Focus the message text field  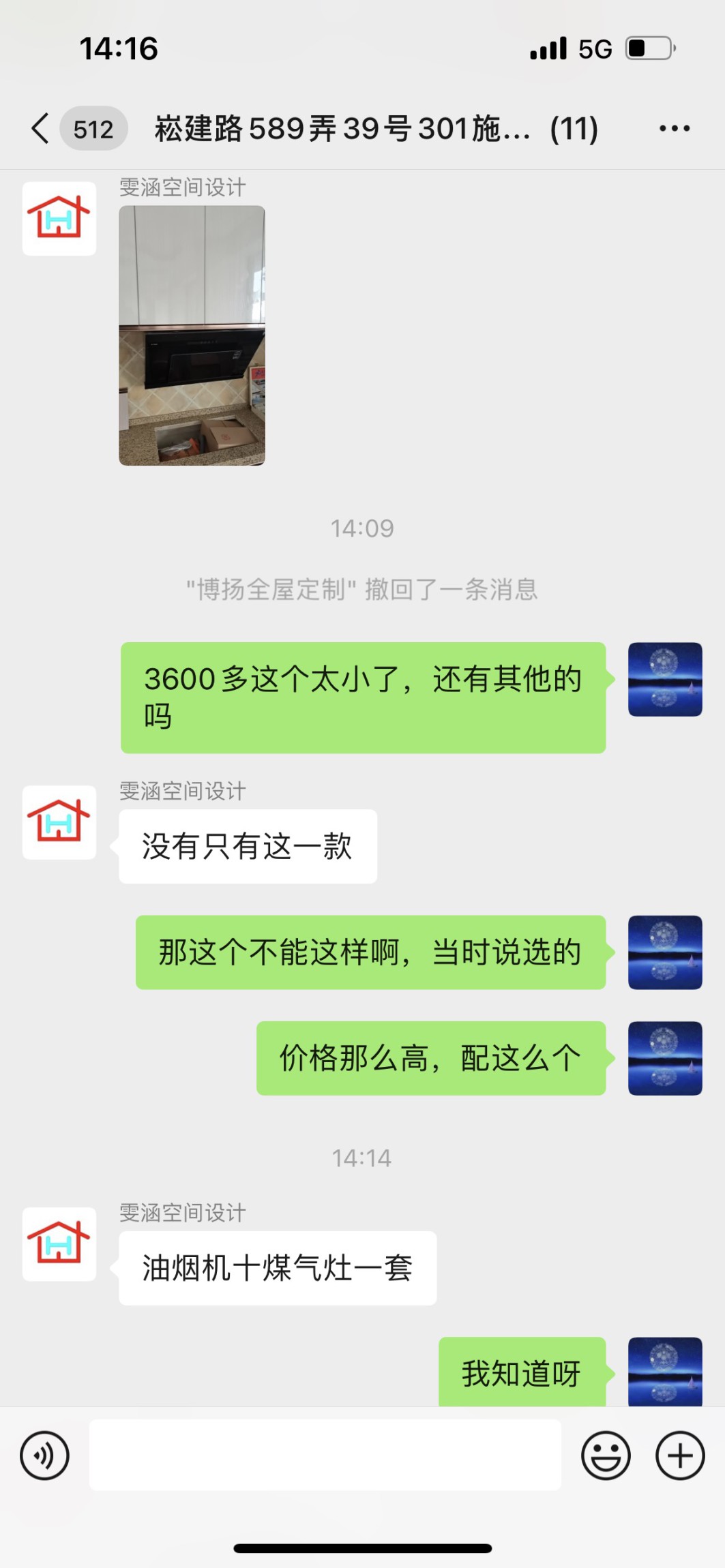point(325,1456)
